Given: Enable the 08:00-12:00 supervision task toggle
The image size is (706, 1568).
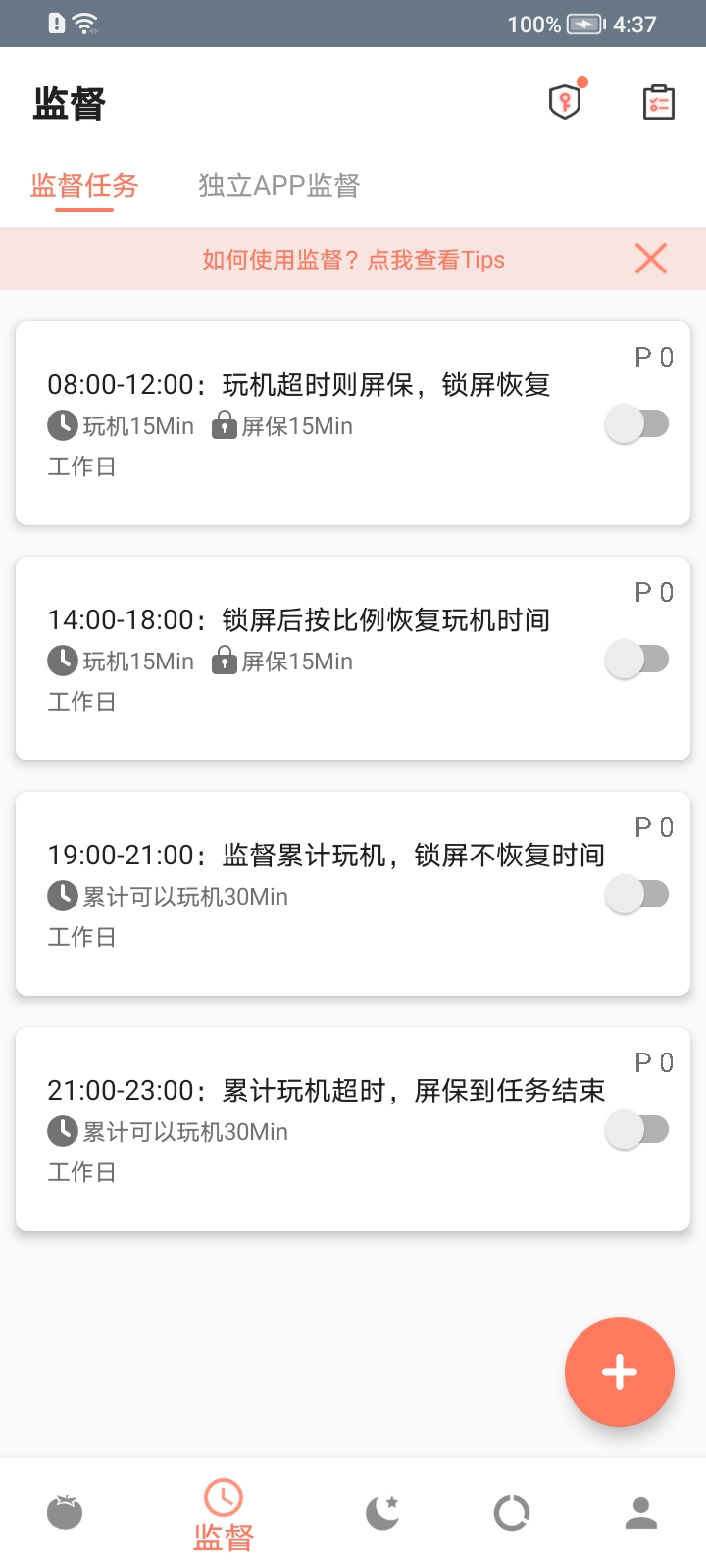Looking at the screenshot, I should click(636, 423).
